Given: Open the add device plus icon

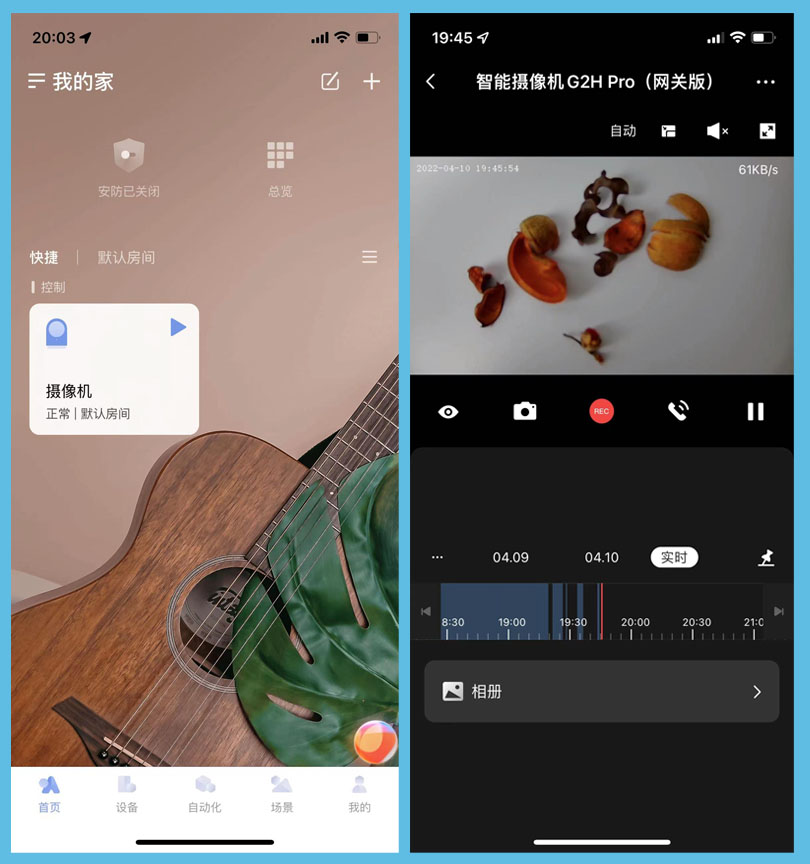Looking at the screenshot, I should [x=371, y=82].
